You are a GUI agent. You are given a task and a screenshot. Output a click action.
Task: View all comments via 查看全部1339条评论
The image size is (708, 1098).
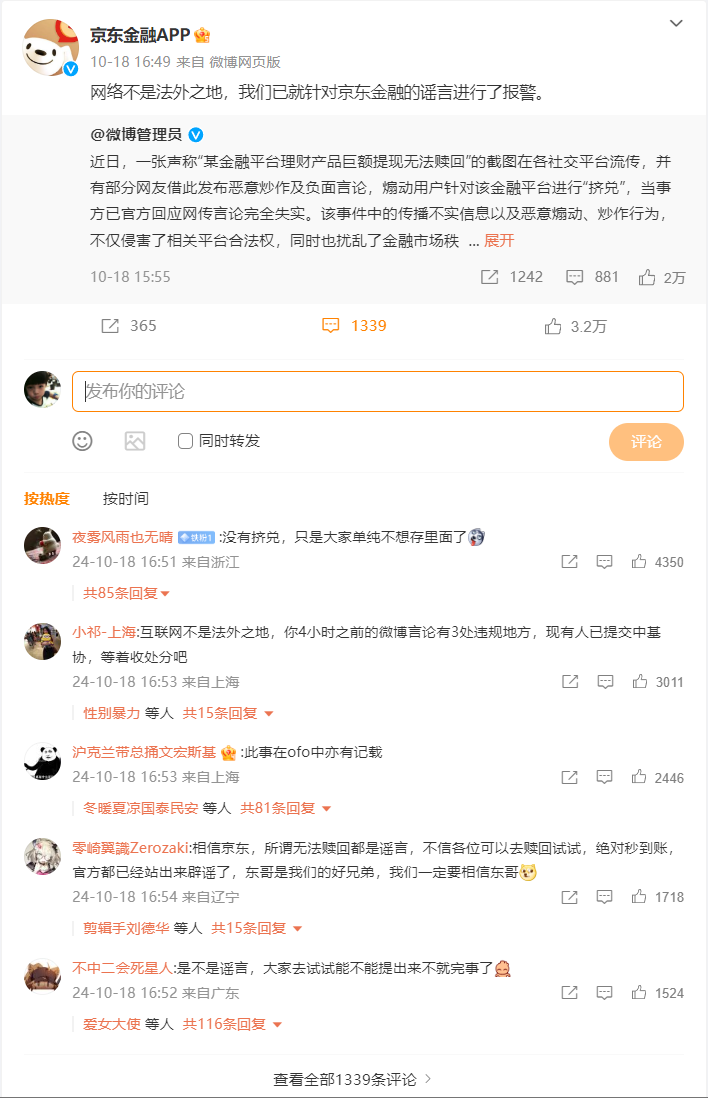[352, 1079]
